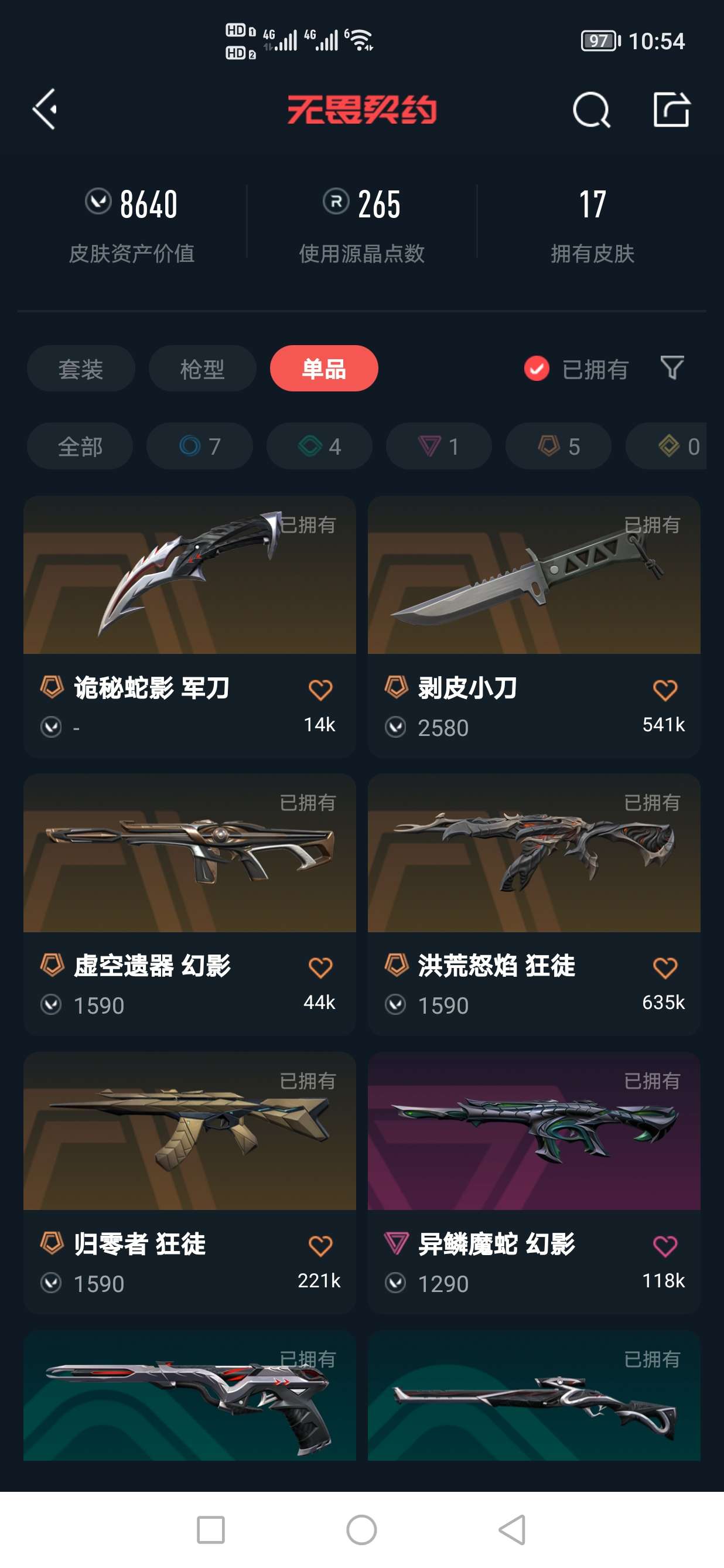Select the 单品 tab

pyautogui.click(x=324, y=369)
